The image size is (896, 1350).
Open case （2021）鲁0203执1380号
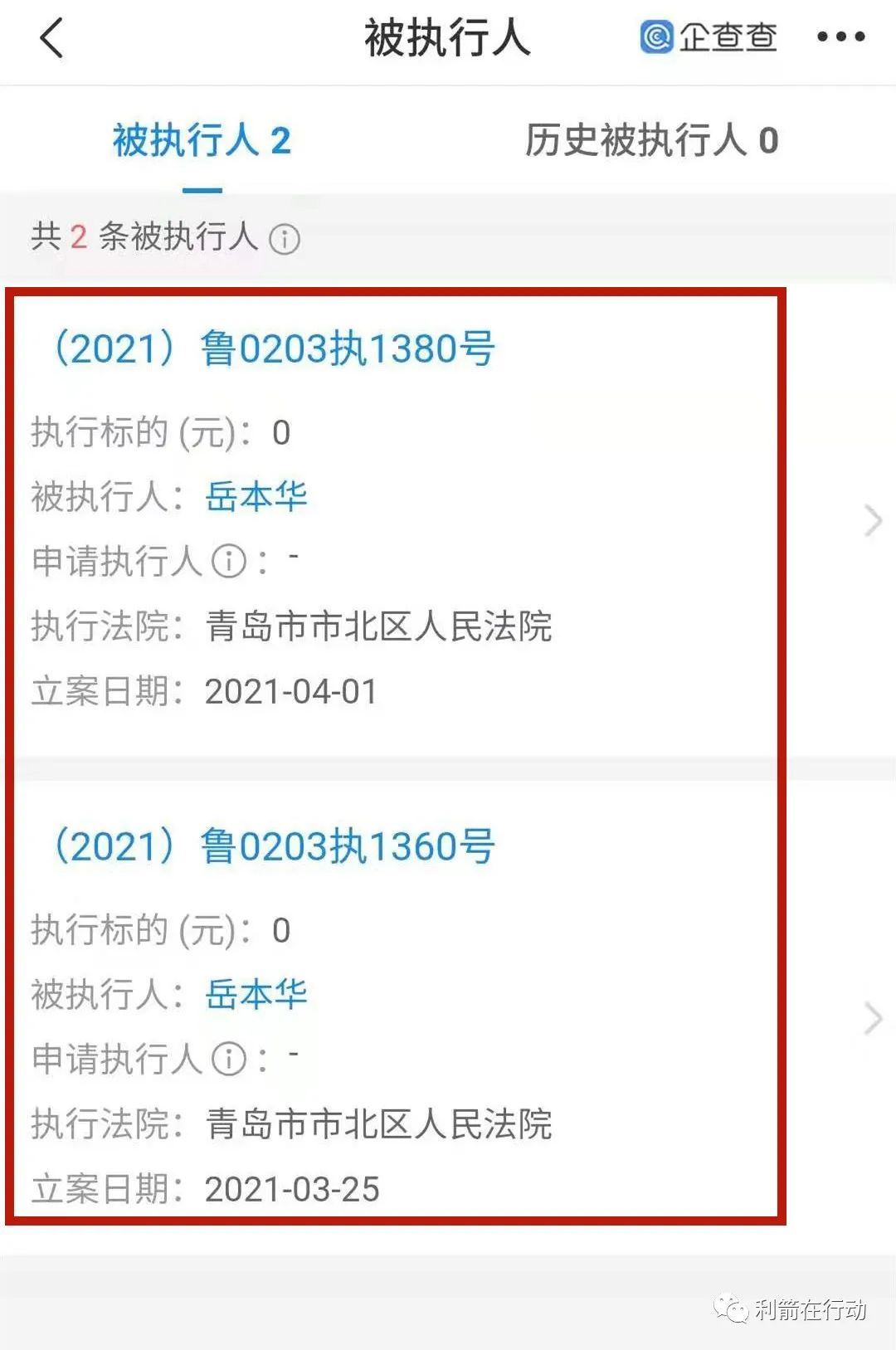[x=274, y=348]
